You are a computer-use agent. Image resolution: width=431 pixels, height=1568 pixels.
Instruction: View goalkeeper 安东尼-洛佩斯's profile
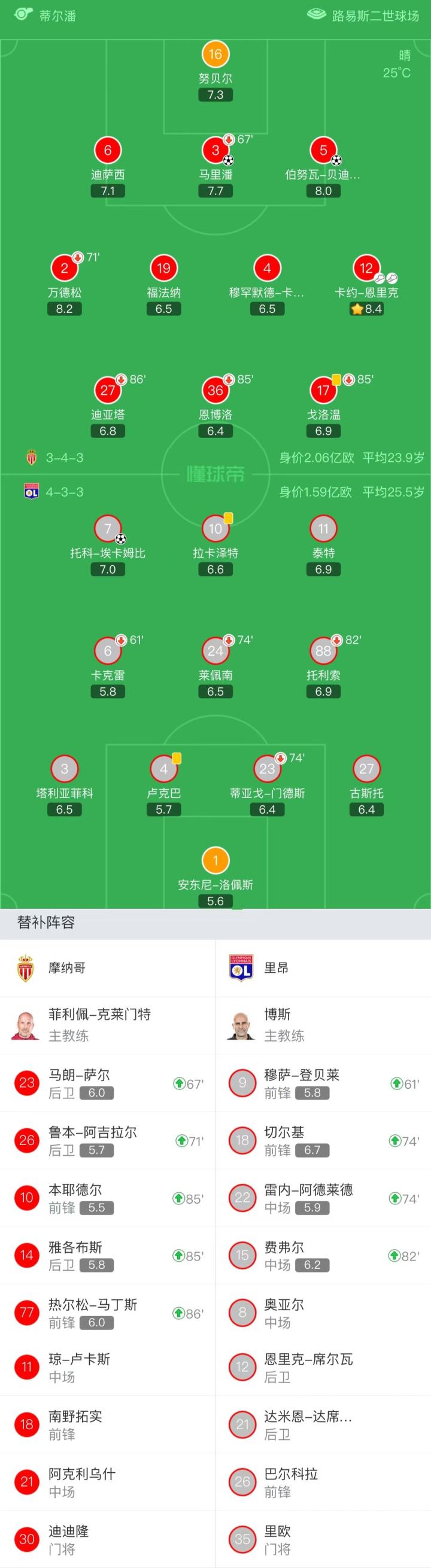[215, 861]
